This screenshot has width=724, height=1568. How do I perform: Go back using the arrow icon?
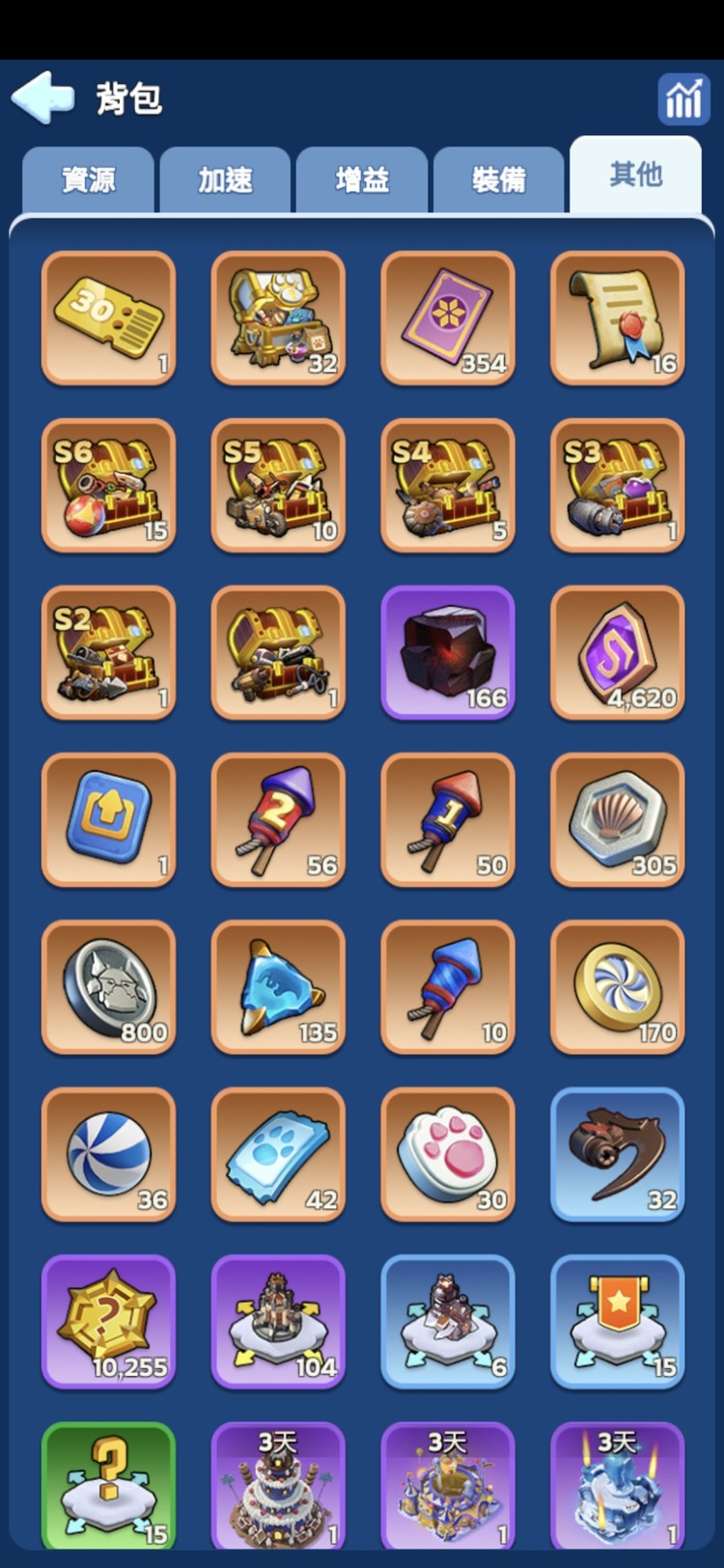coord(43,96)
